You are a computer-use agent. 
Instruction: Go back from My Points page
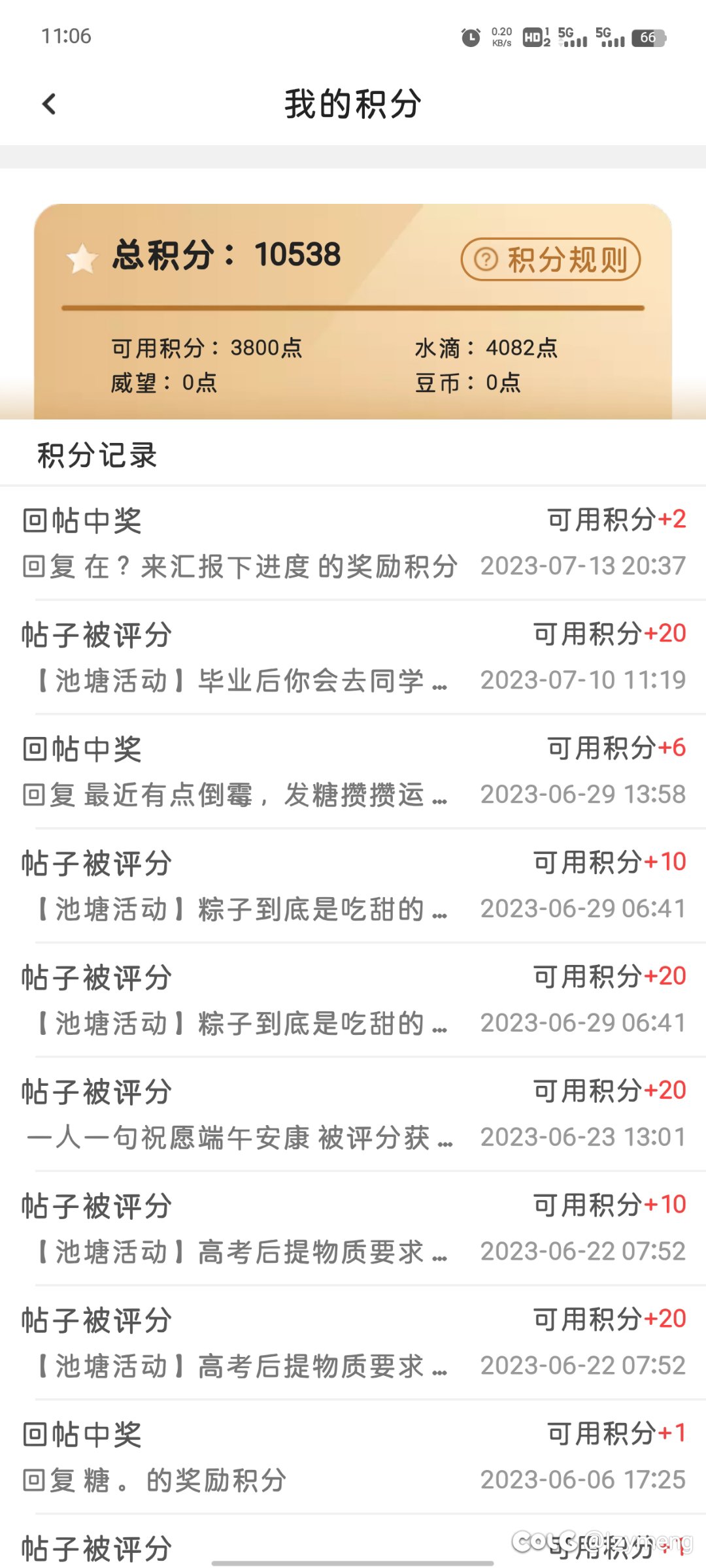point(49,104)
